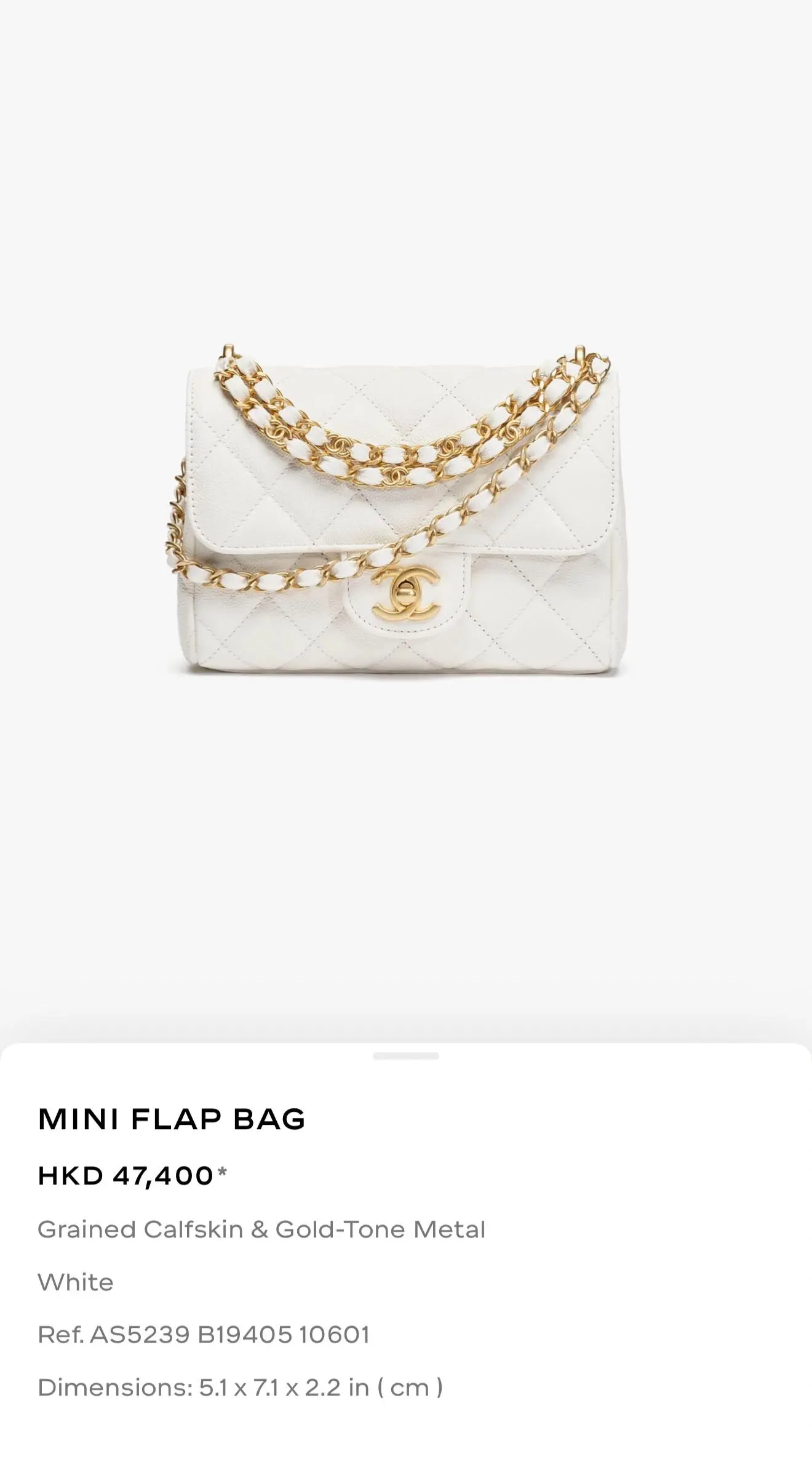Expand the product details sheet handle
Screen dimensions: 812x1462
(405, 1057)
